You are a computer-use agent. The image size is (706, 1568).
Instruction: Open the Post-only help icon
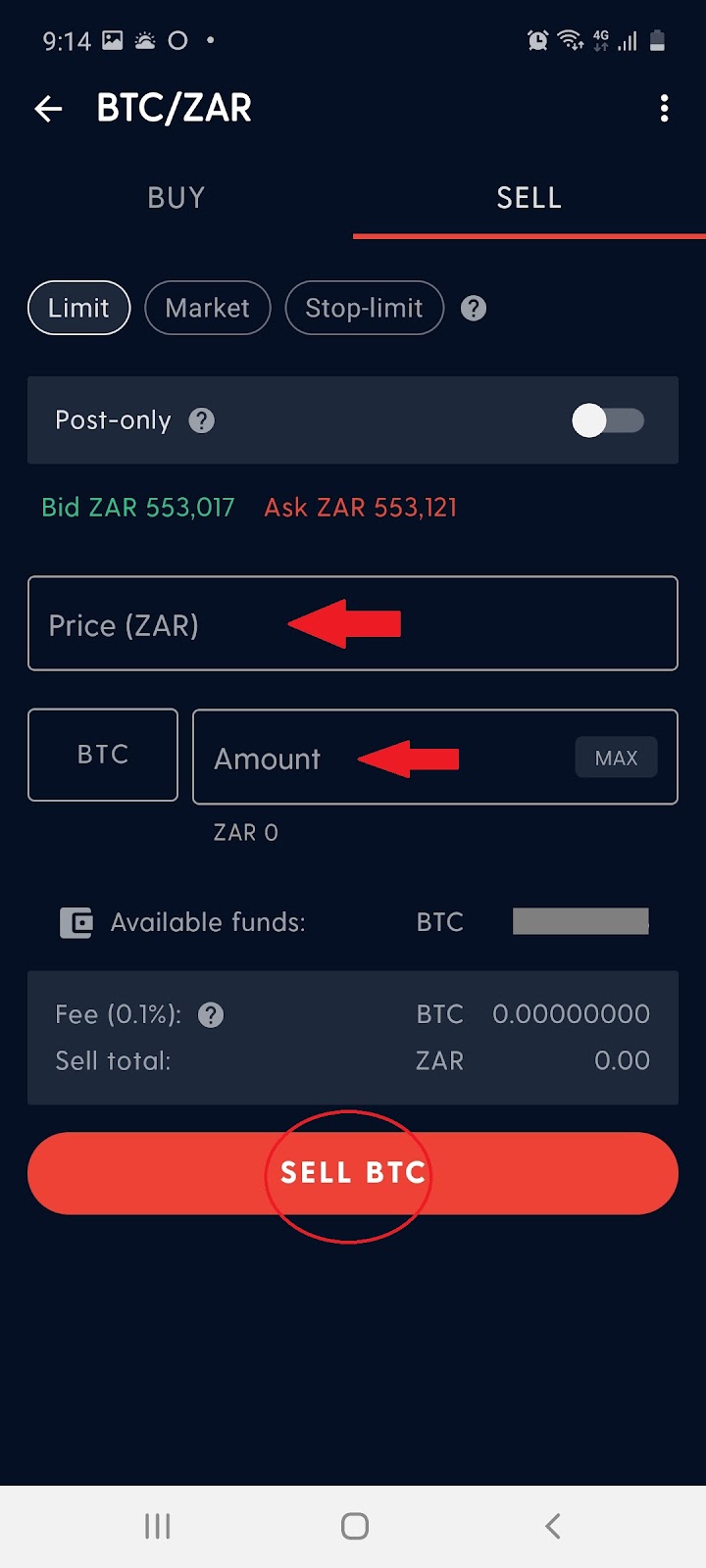[202, 420]
